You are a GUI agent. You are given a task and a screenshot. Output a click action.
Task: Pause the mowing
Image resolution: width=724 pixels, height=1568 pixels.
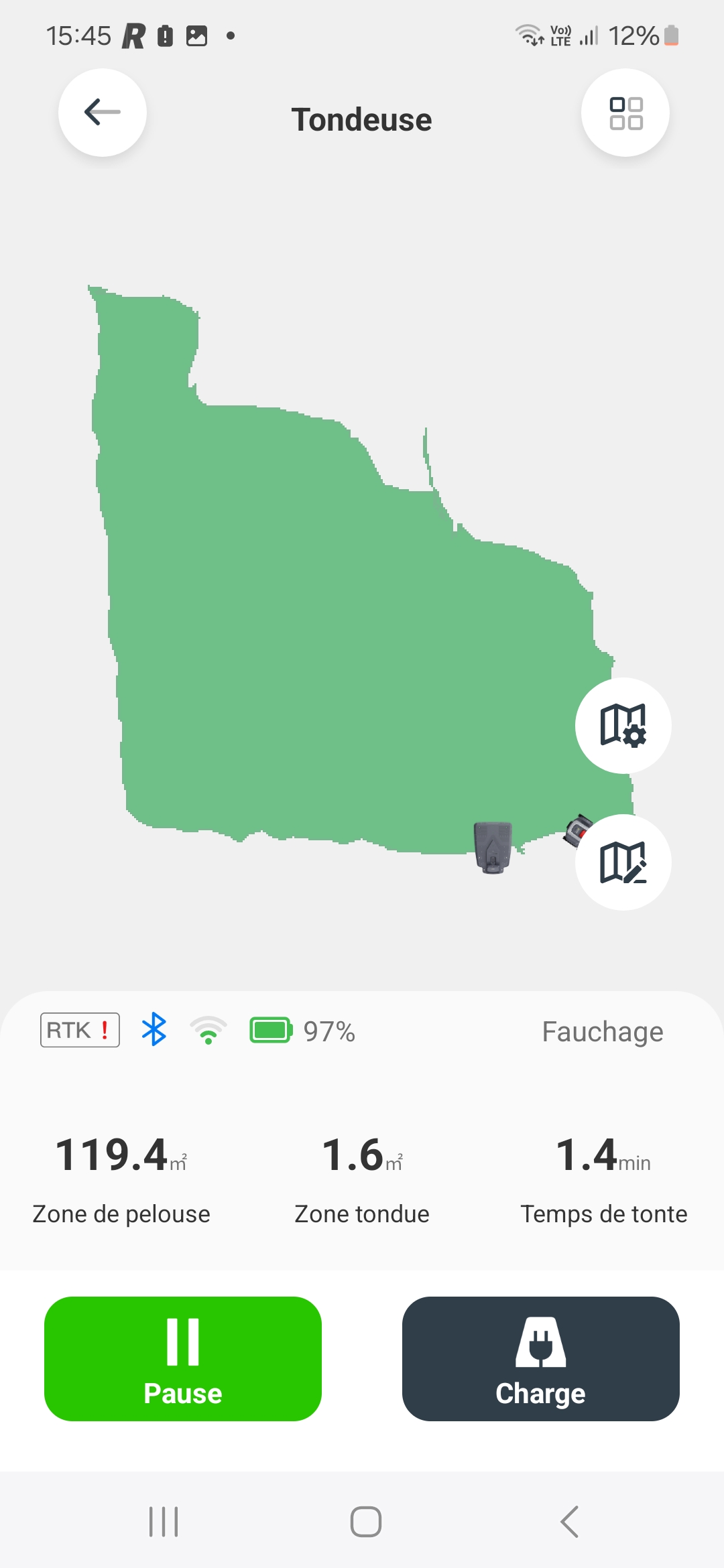[x=183, y=1358]
